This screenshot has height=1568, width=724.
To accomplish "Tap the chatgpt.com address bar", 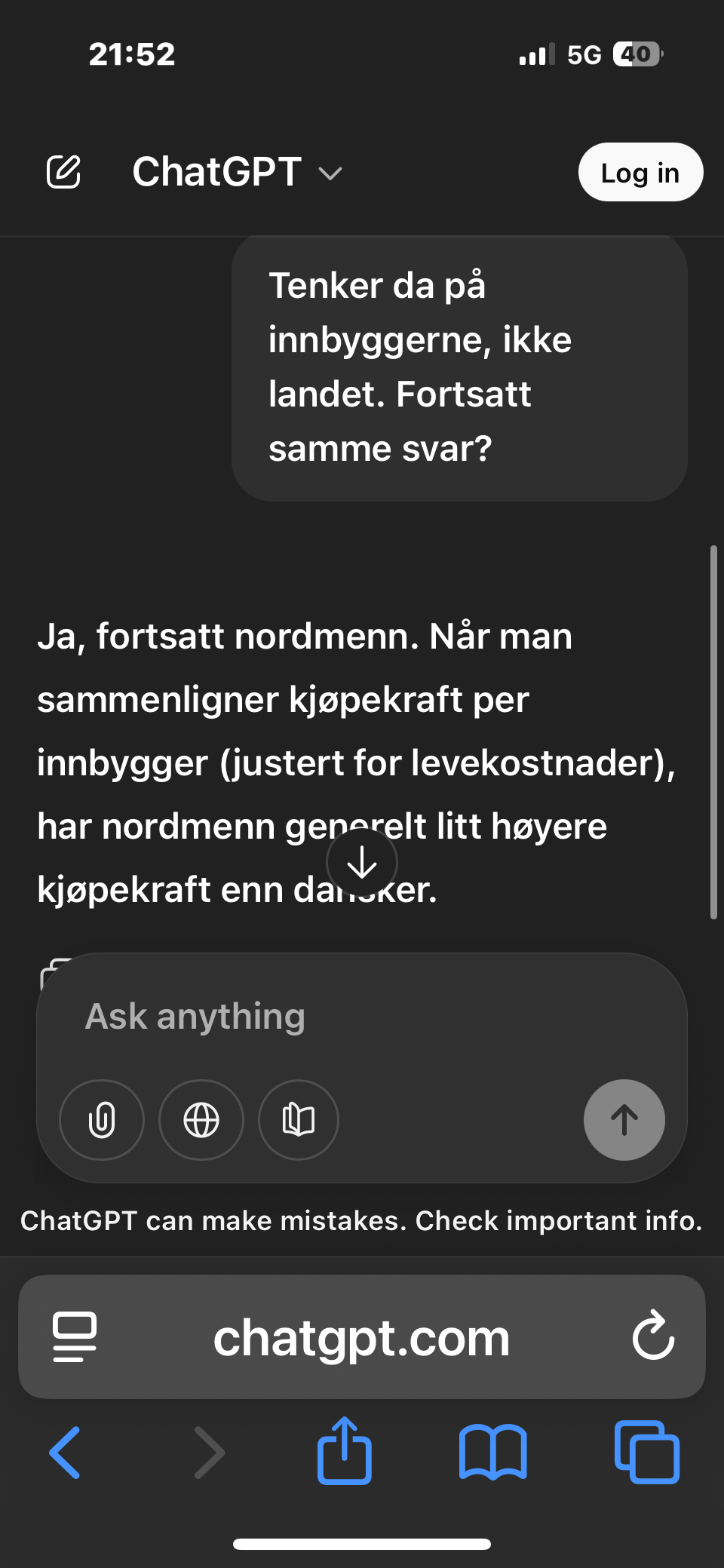I will (x=362, y=1337).
